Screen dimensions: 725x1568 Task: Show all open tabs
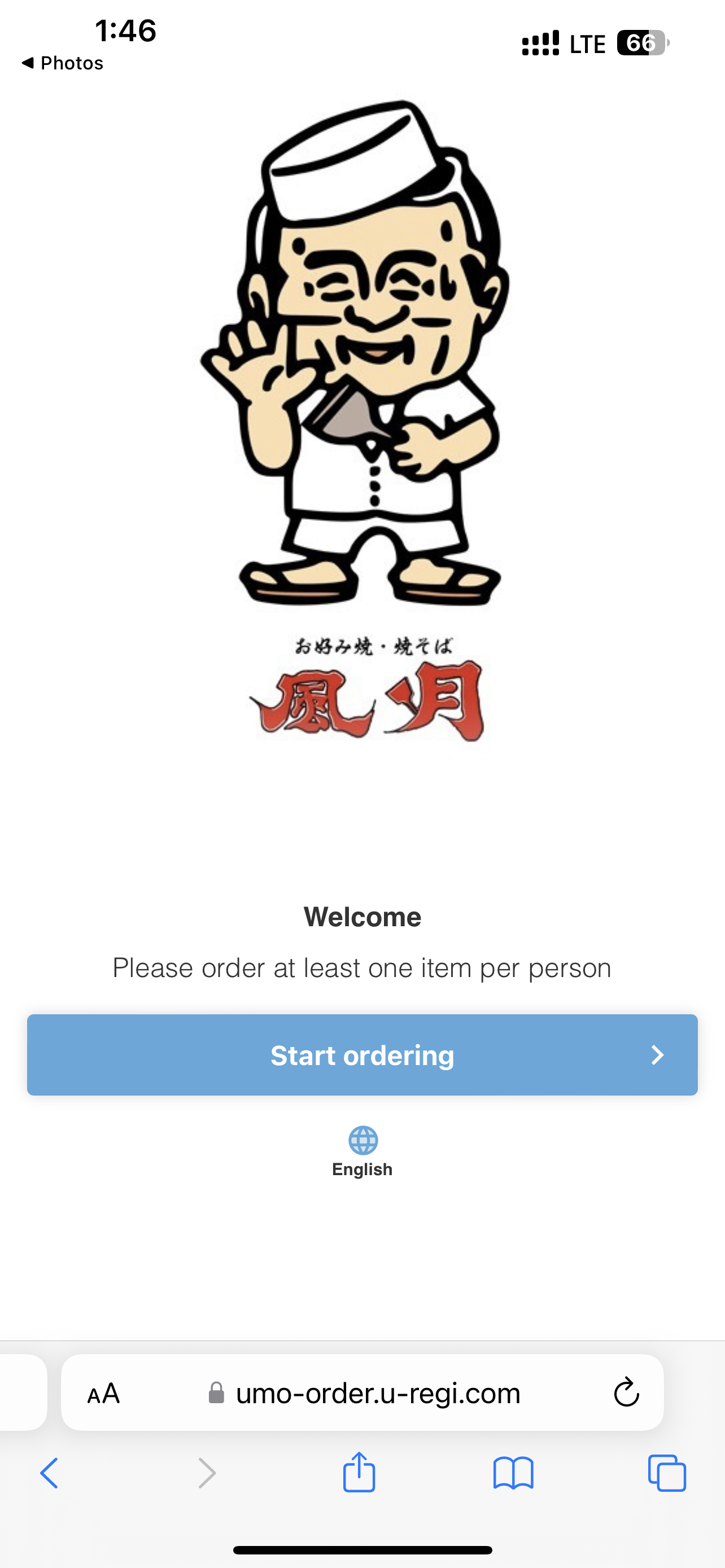(x=667, y=1474)
